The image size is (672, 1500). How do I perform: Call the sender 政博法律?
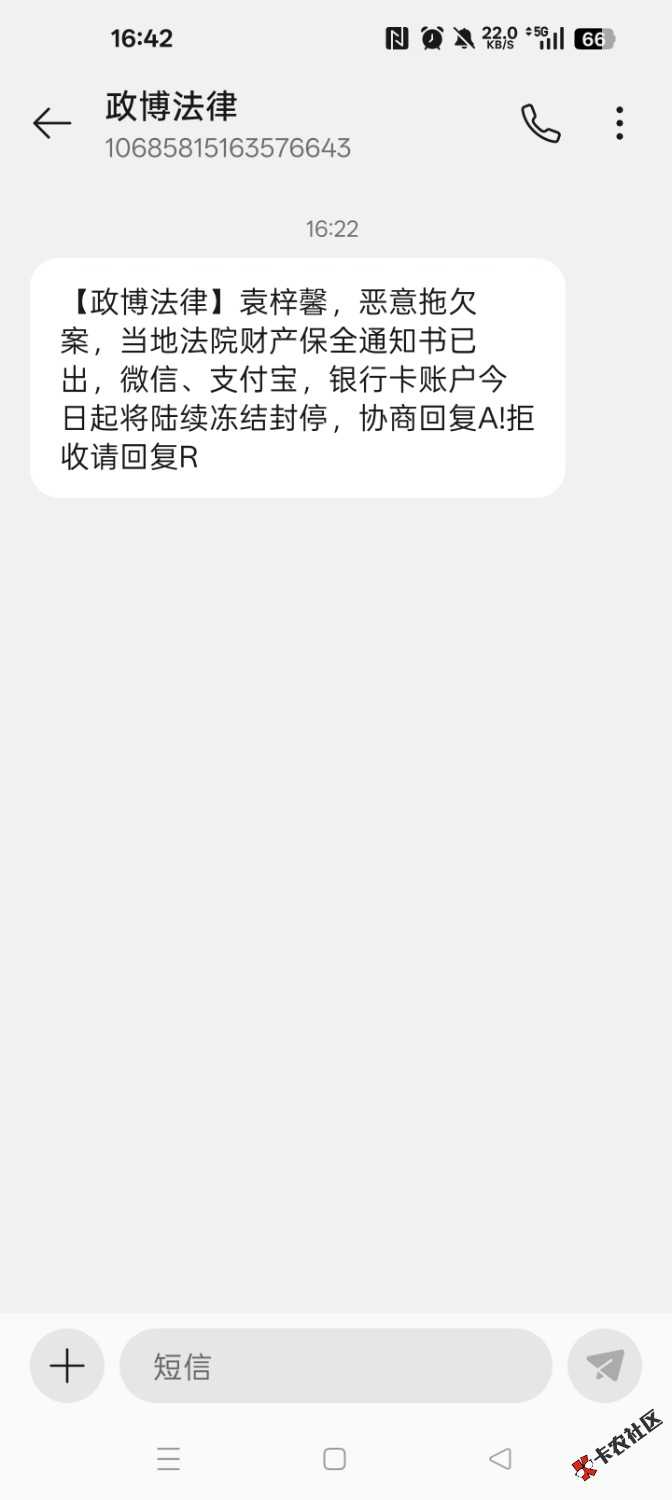coord(540,124)
